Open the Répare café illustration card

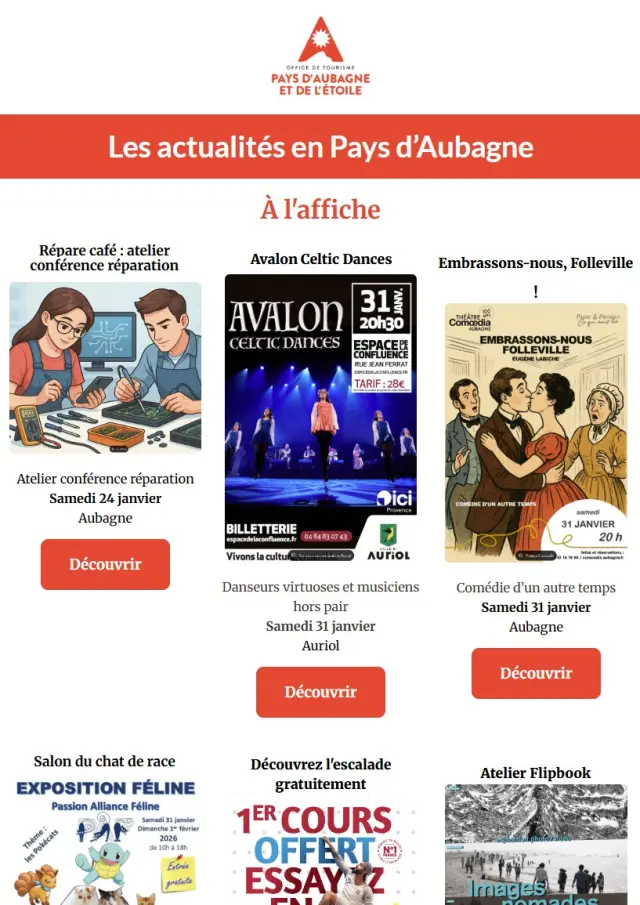click(x=105, y=368)
